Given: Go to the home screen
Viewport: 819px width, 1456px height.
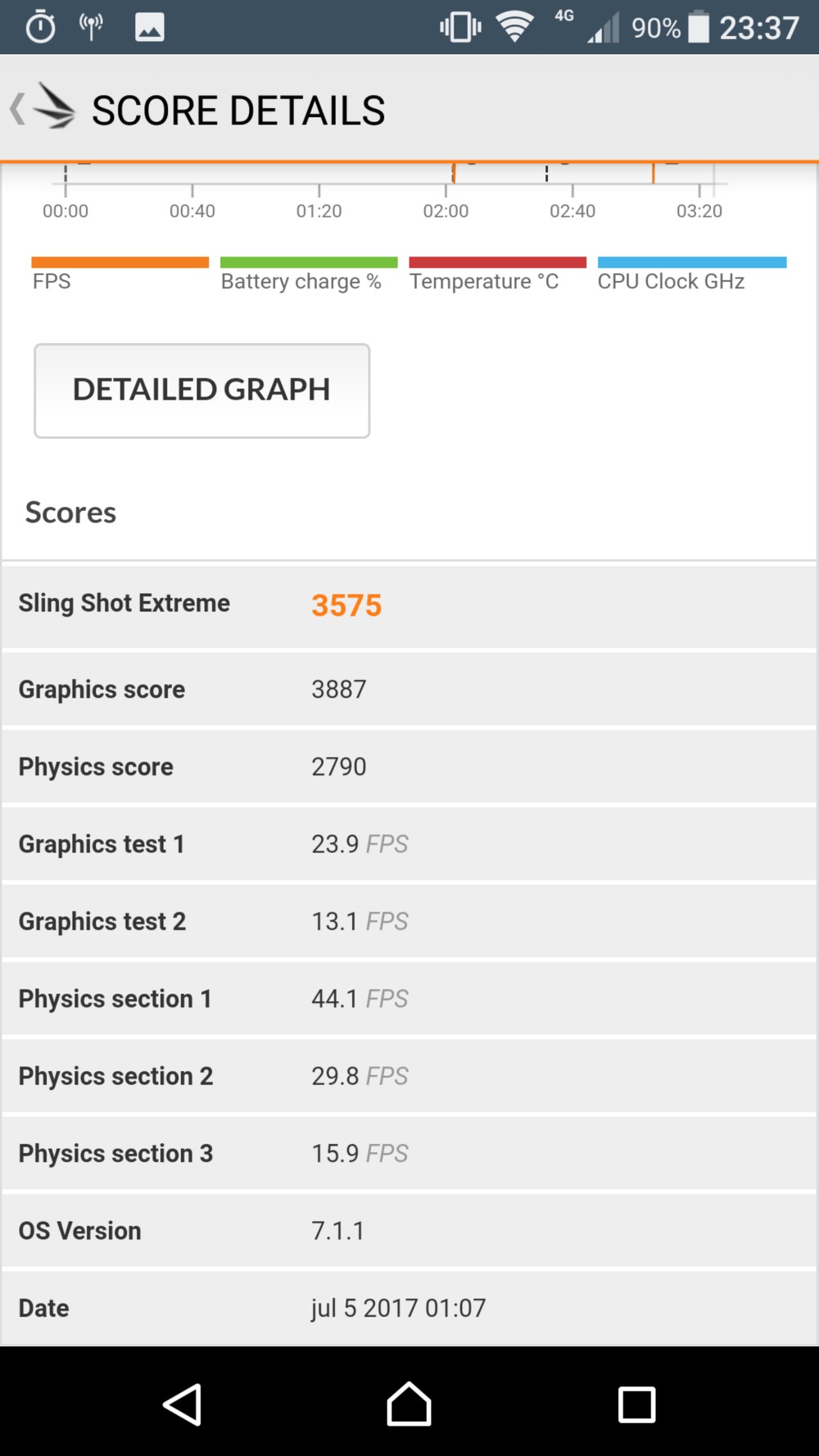Looking at the screenshot, I should [409, 1404].
